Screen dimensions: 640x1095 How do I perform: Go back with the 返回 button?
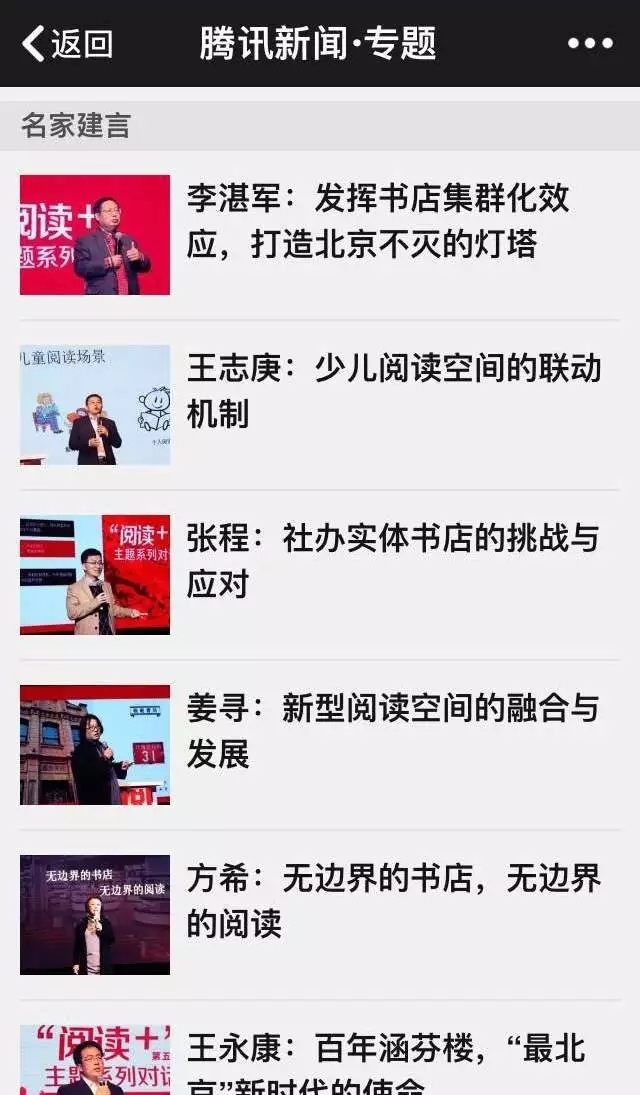click(67, 44)
